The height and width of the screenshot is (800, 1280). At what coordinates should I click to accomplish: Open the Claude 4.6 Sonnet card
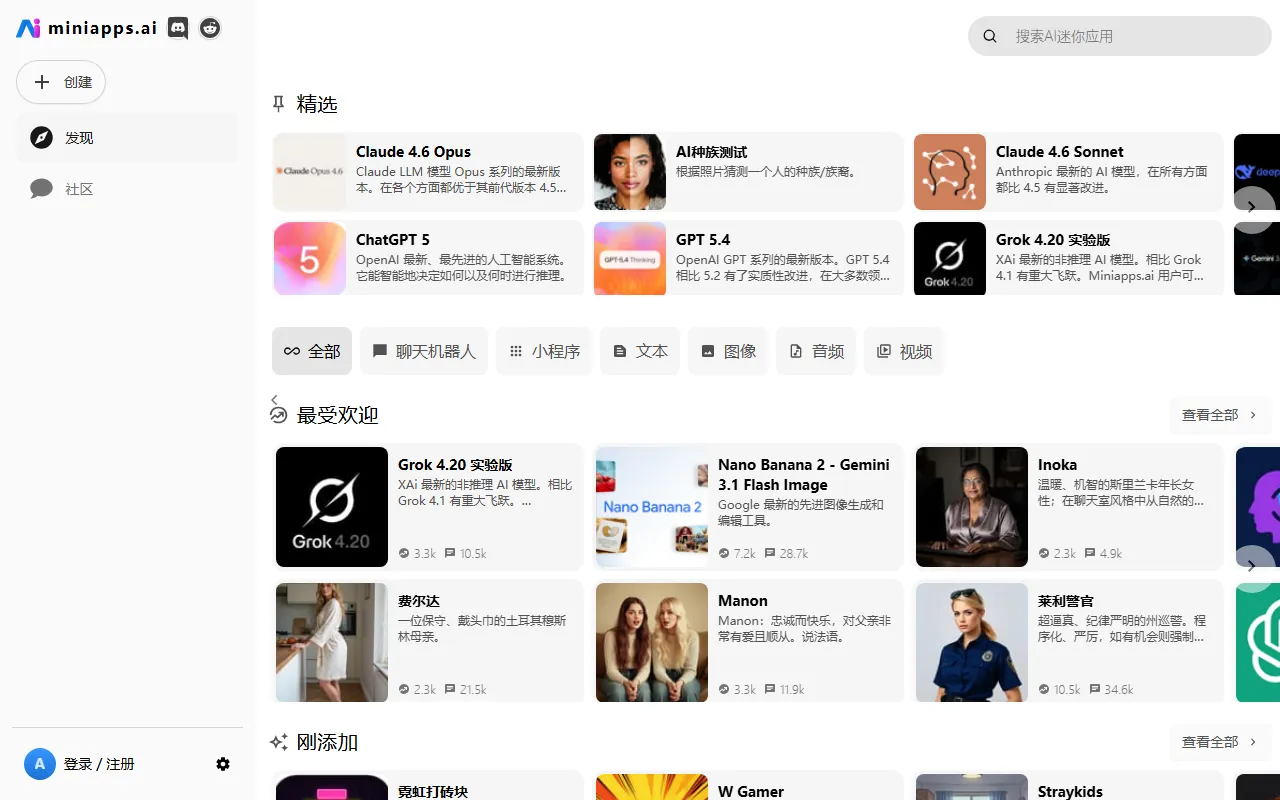[x=1068, y=171]
